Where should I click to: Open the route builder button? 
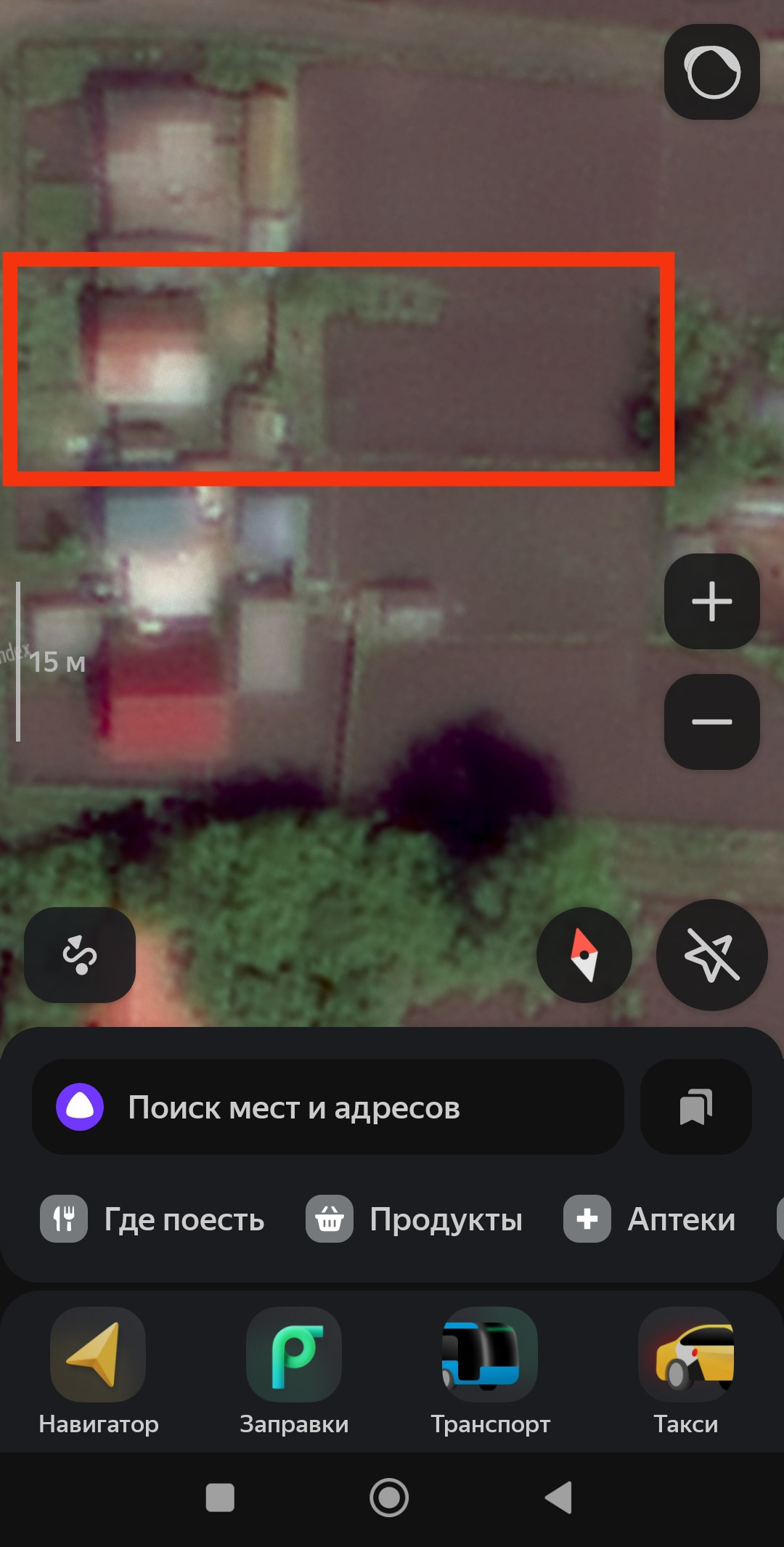click(x=80, y=955)
